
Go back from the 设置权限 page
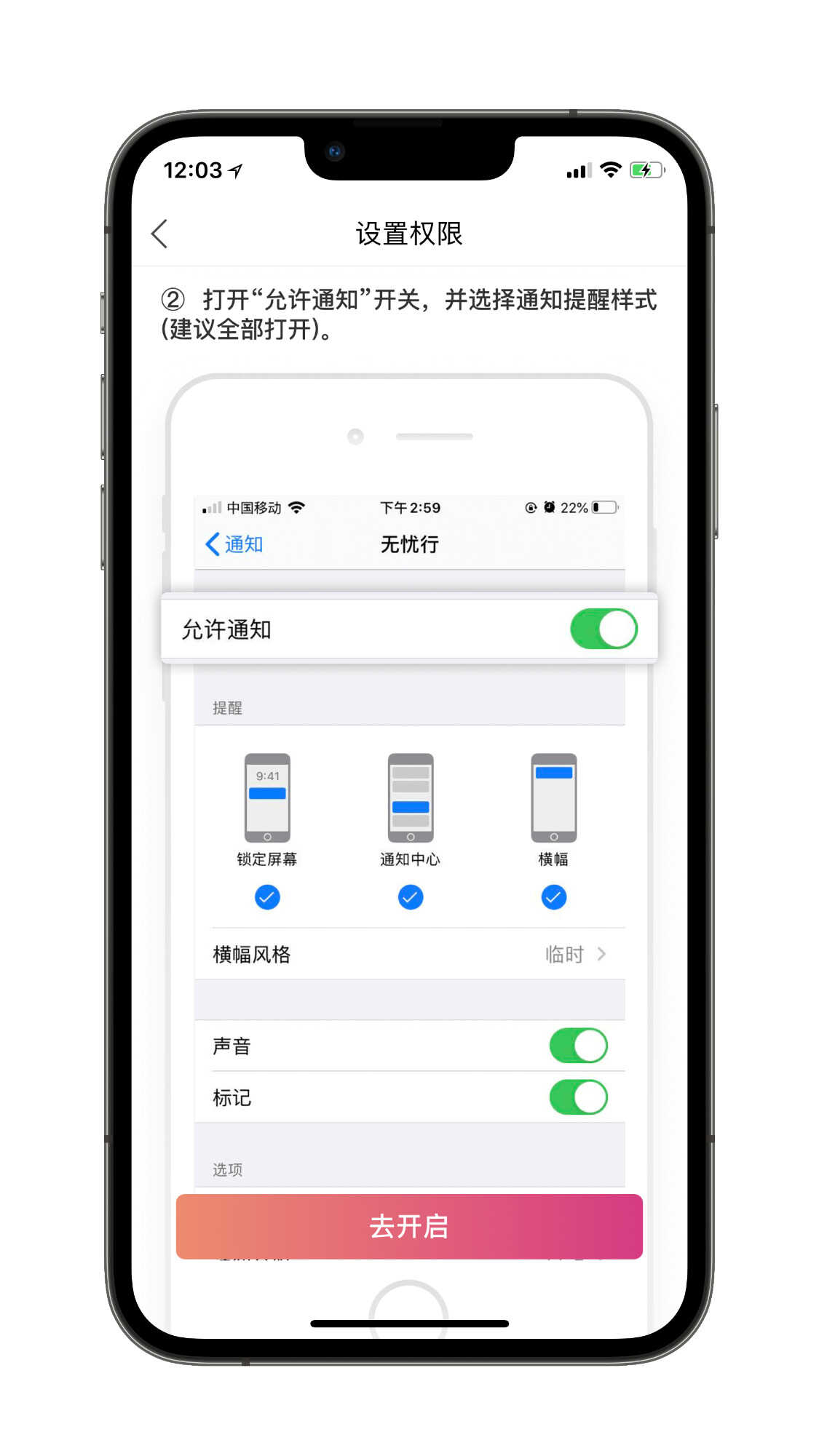159,234
